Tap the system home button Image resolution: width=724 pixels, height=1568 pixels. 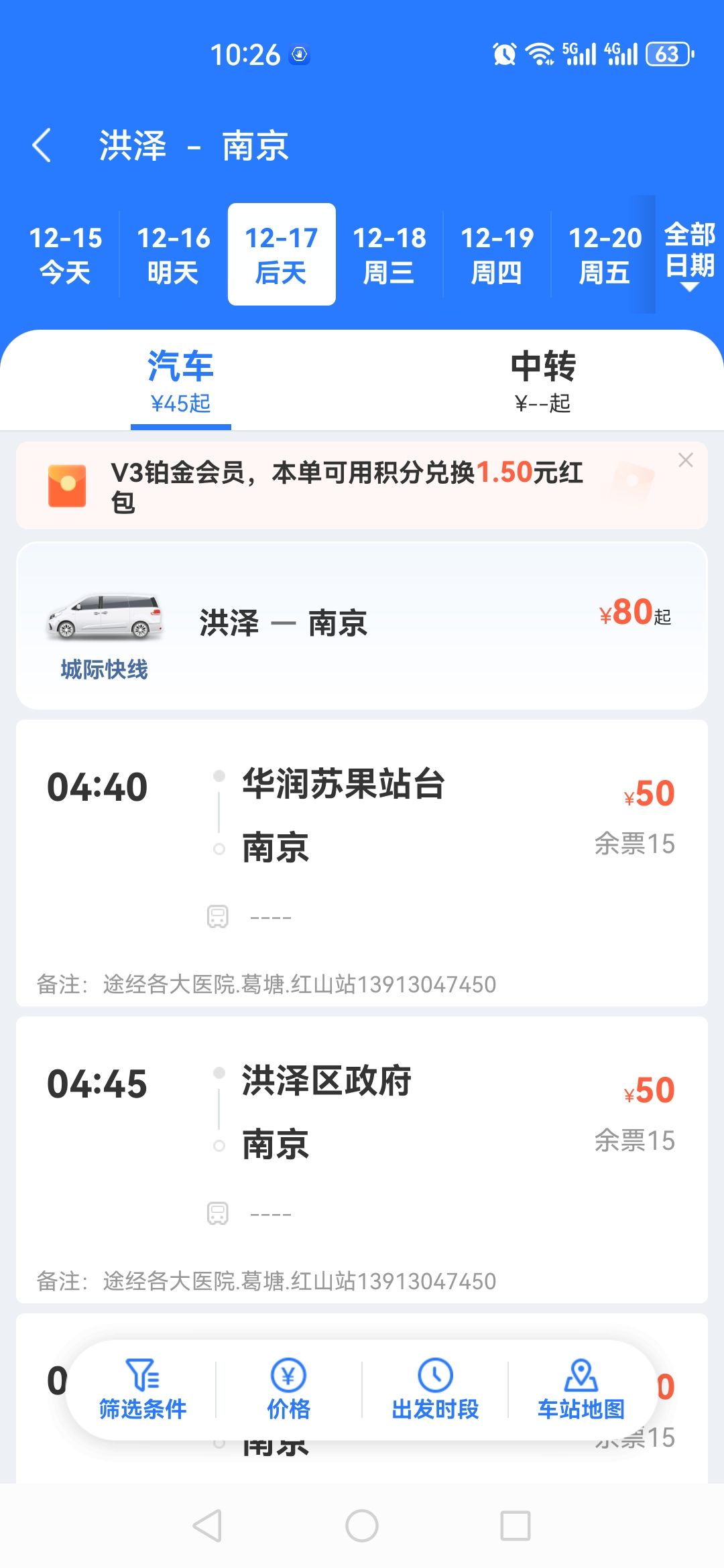pyautogui.click(x=362, y=1526)
